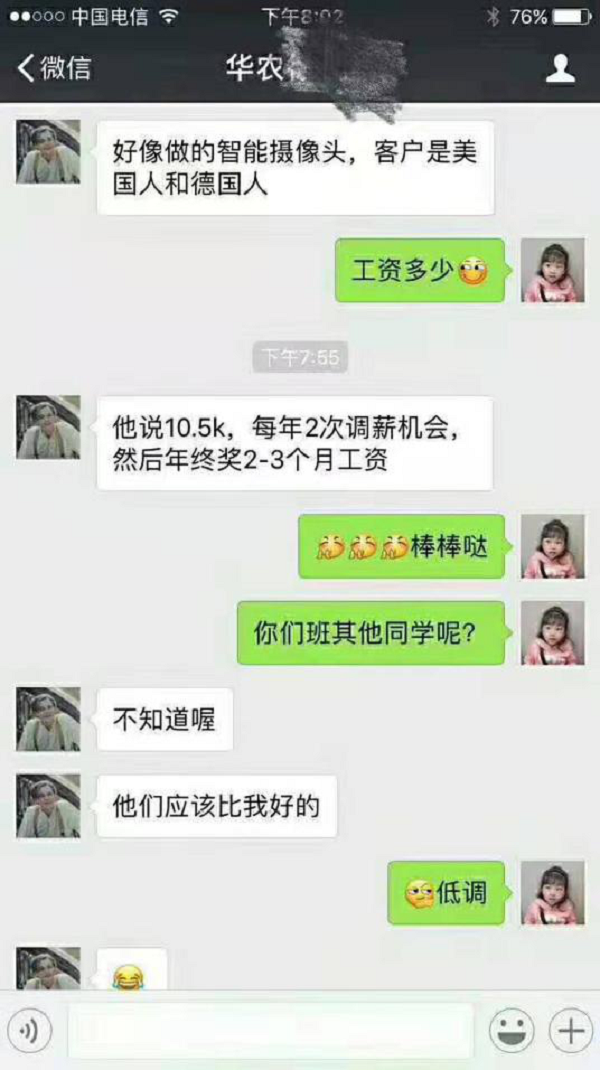Switch to voice message input
Image resolution: width=600 pixels, height=1070 pixels.
[30, 1031]
